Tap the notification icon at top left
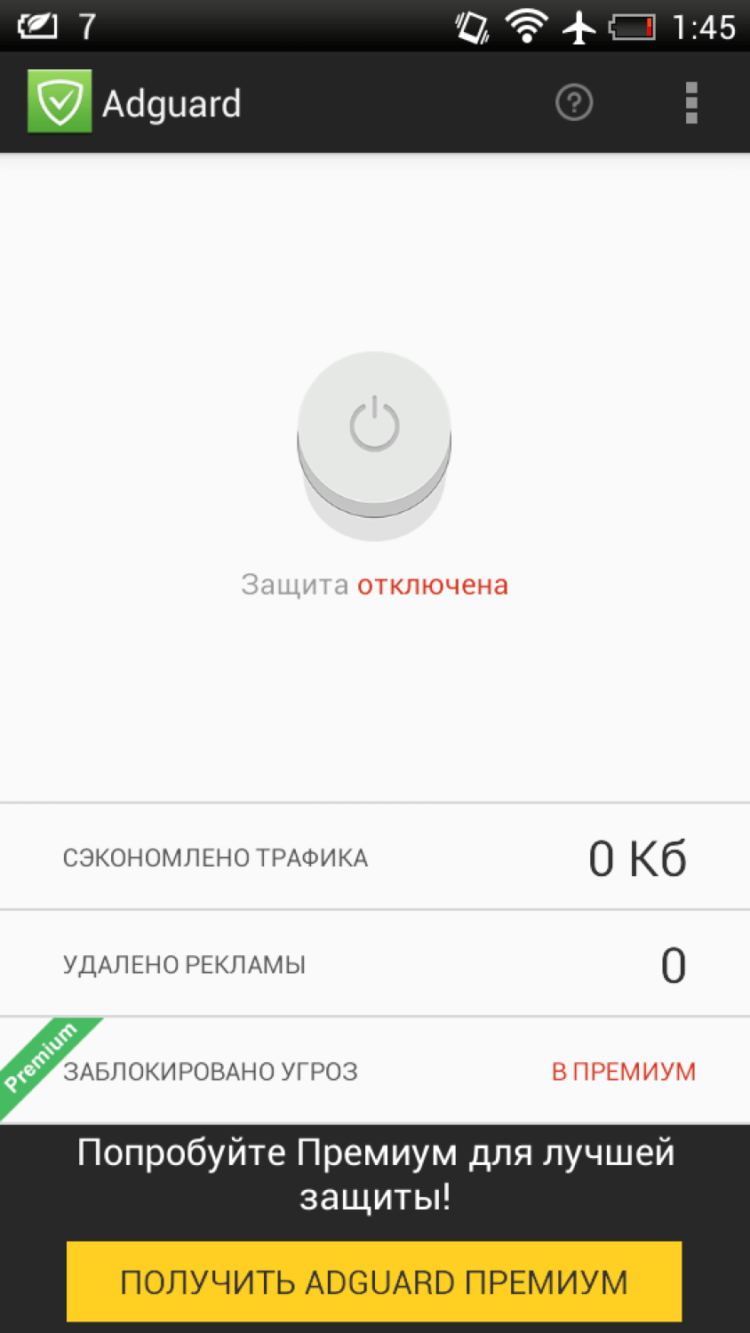The image size is (750, 1333). [x=40, y=26]
